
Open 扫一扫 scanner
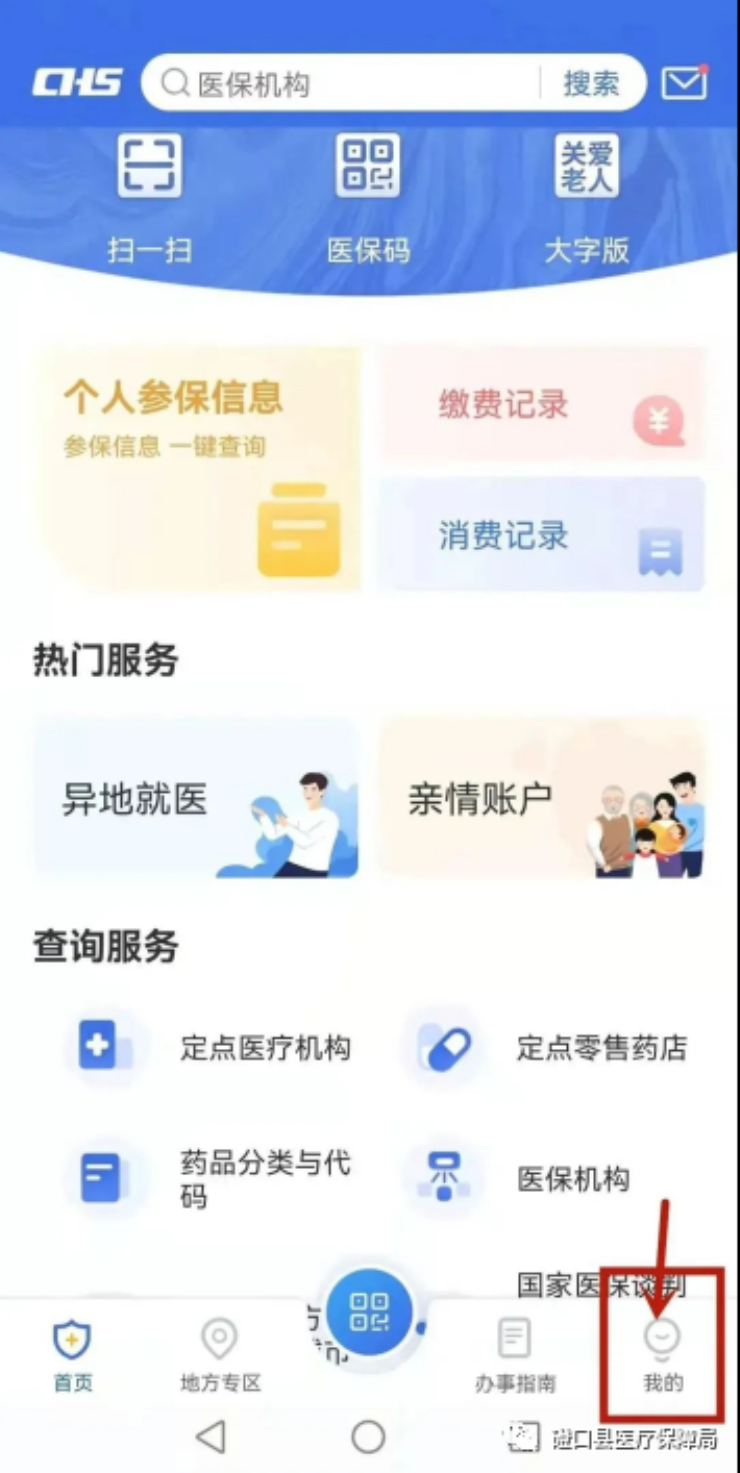point(150,196)
